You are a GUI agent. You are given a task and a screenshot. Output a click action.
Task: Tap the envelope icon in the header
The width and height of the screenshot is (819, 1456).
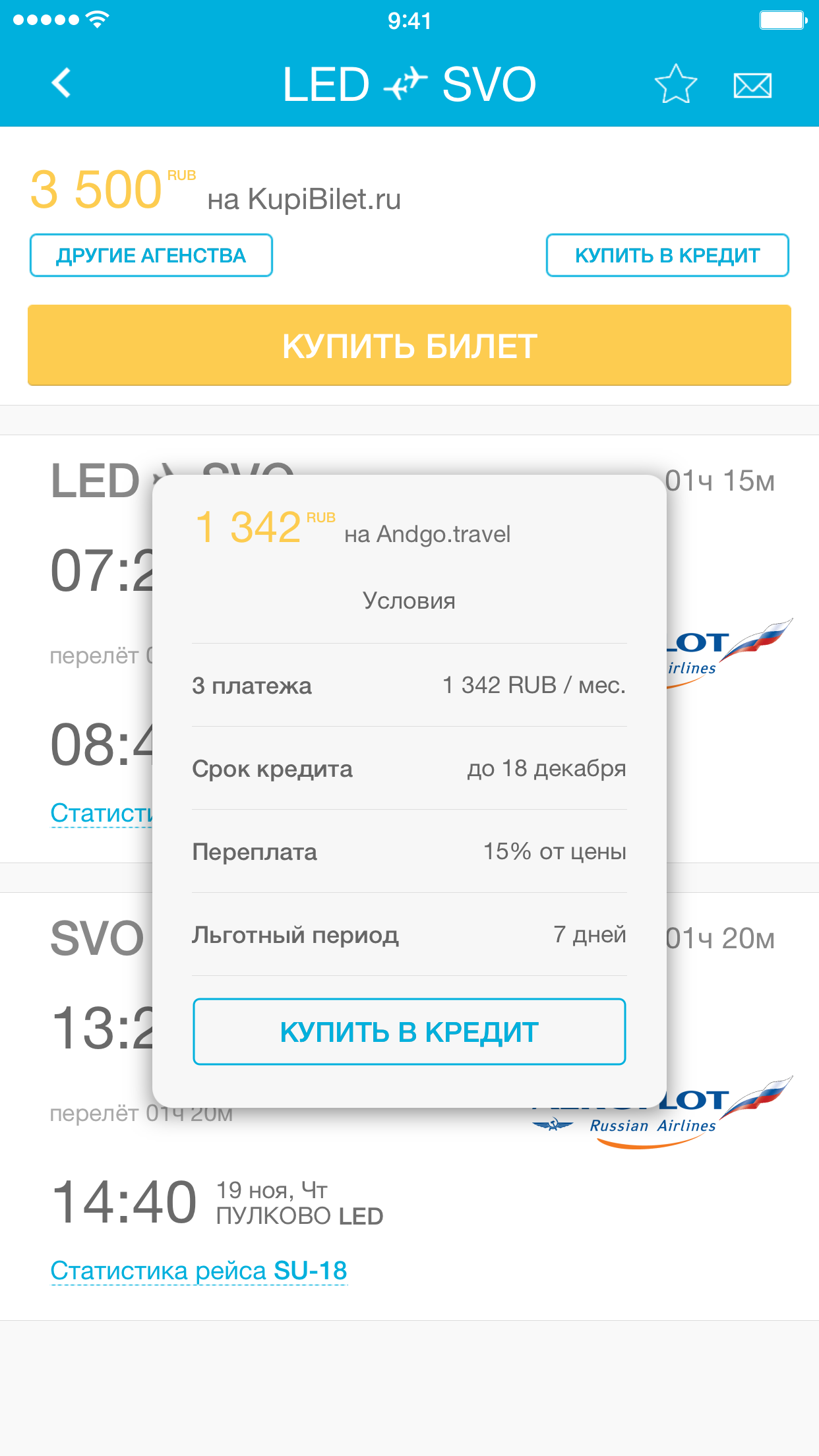point(752,85)
